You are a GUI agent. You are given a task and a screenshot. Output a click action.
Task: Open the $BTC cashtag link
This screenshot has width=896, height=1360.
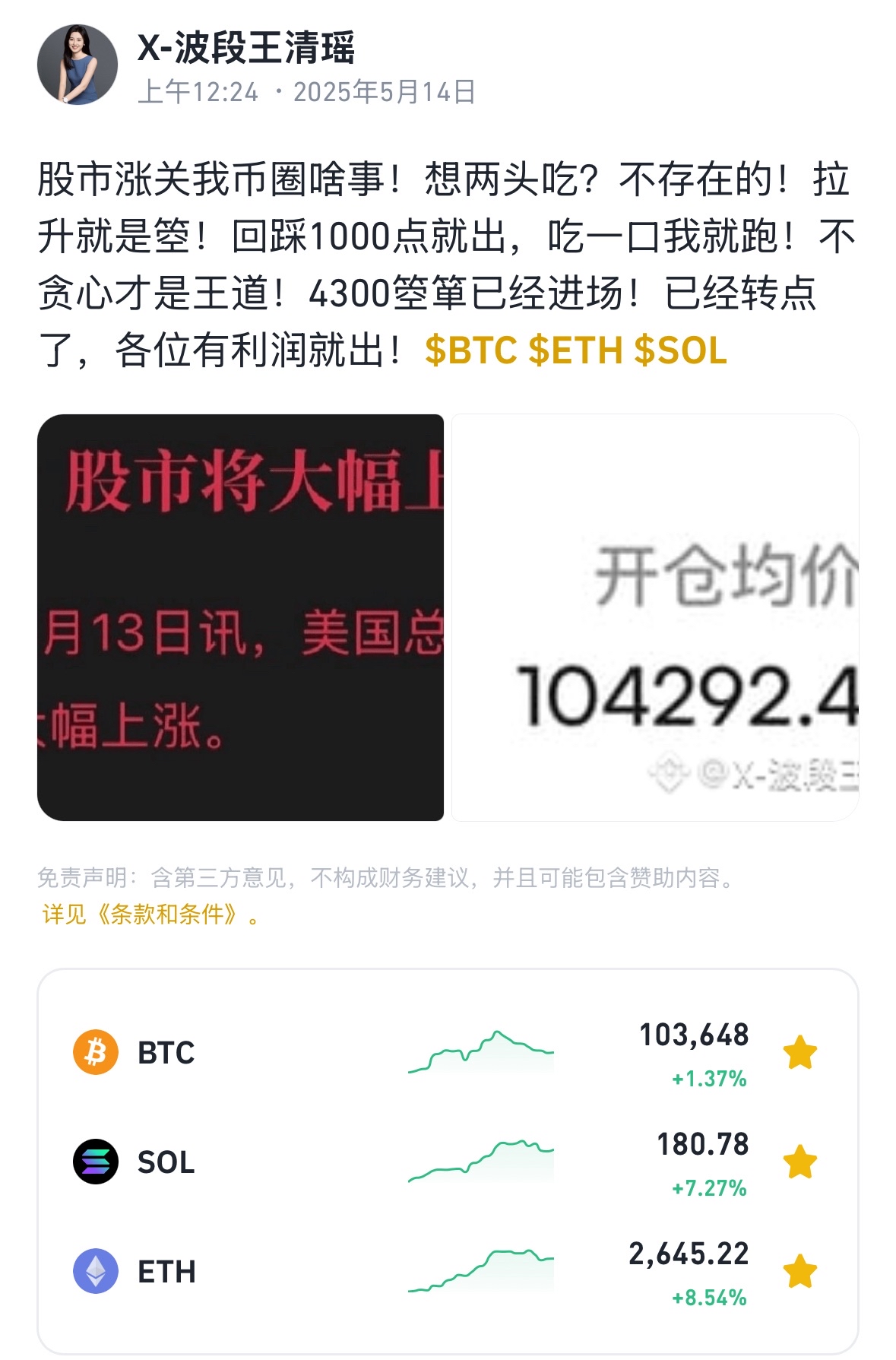[x=470, y=350]
